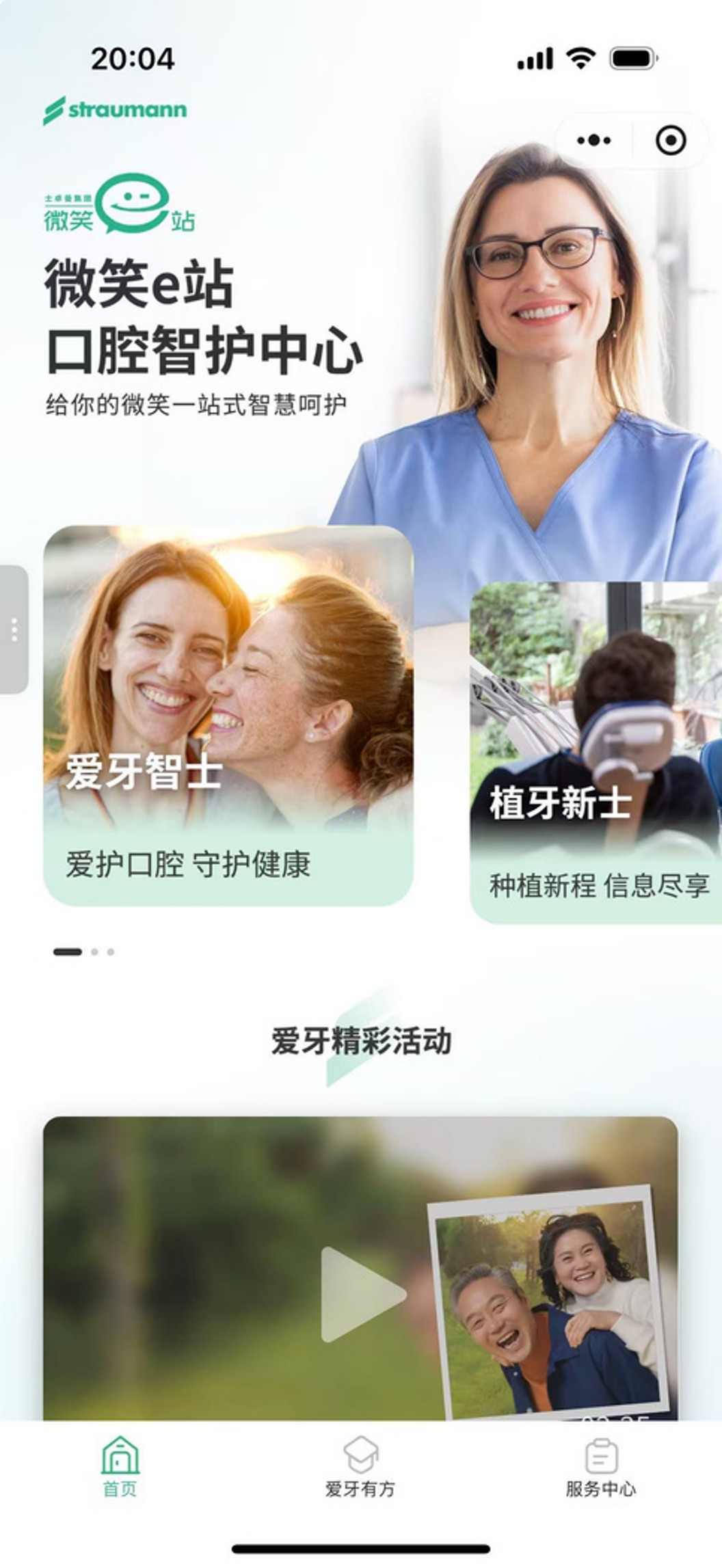This screenshot has width=722, height=1568.
Task: Open the 爱牙智士 card
Action: coord(228,715)
